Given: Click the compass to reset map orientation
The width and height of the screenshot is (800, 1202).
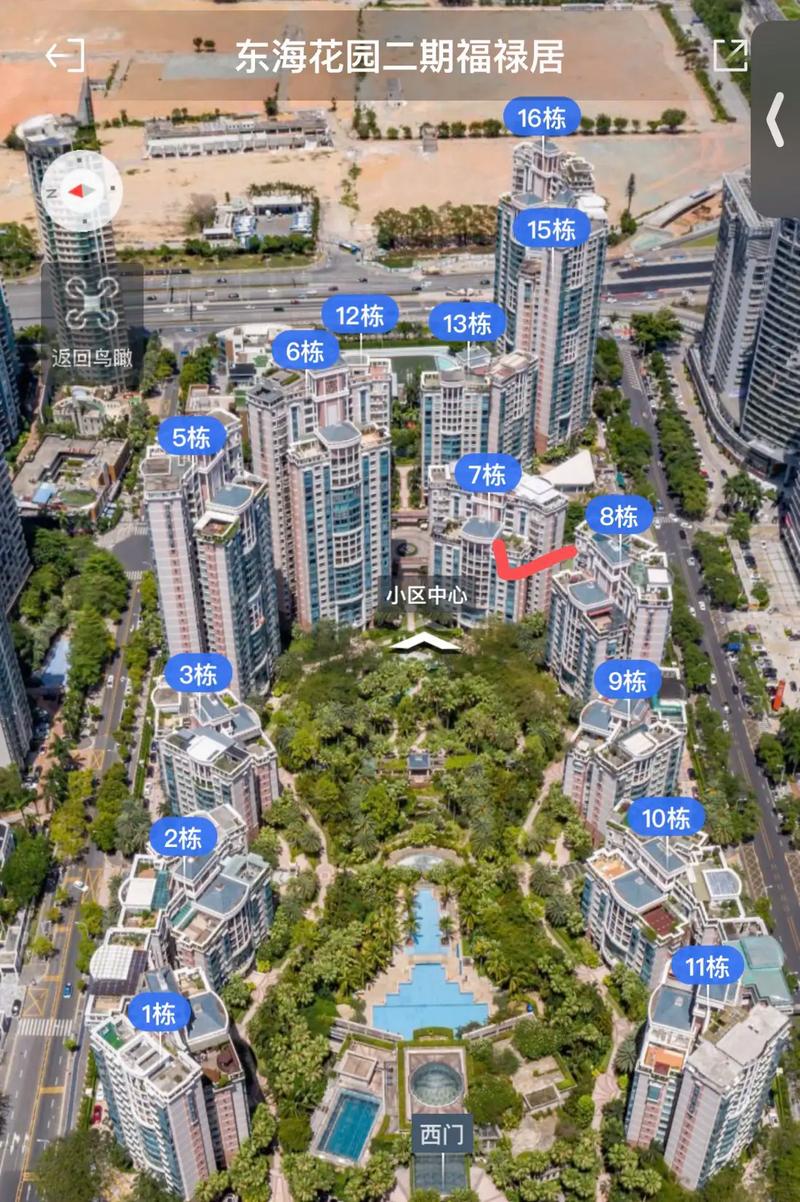Looking at the screenshot, I should (x=84, y=191).
